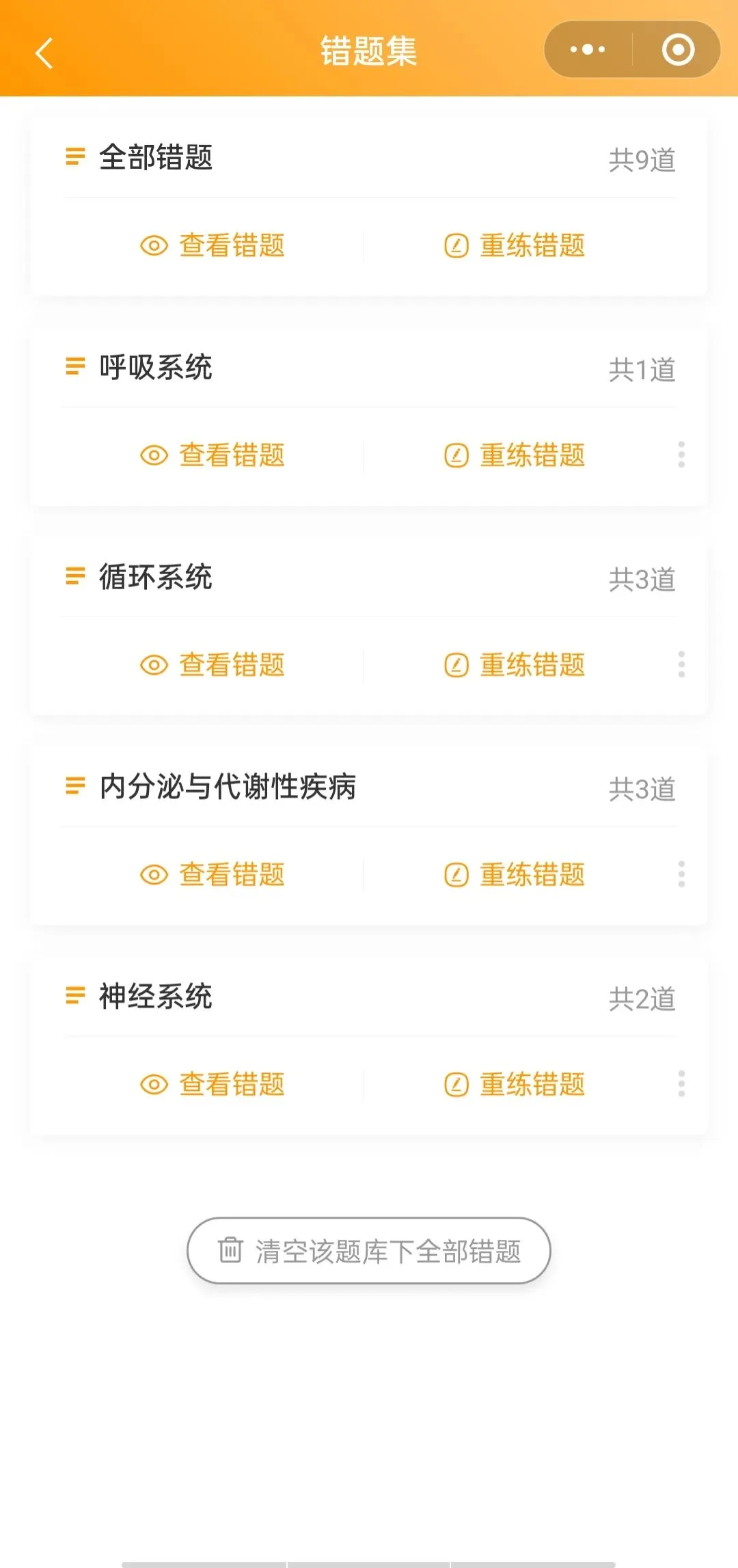Viewport: 738px width, 1568px height.
Task: Go back from the 错题集 page
Action: (44, 53)
